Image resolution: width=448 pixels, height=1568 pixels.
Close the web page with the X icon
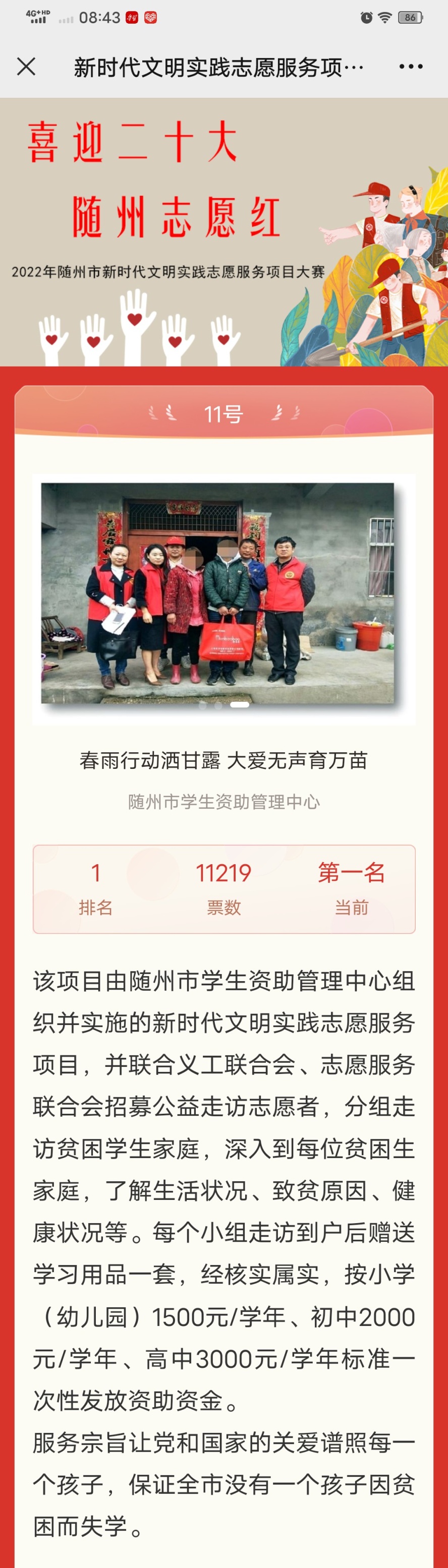26,67
